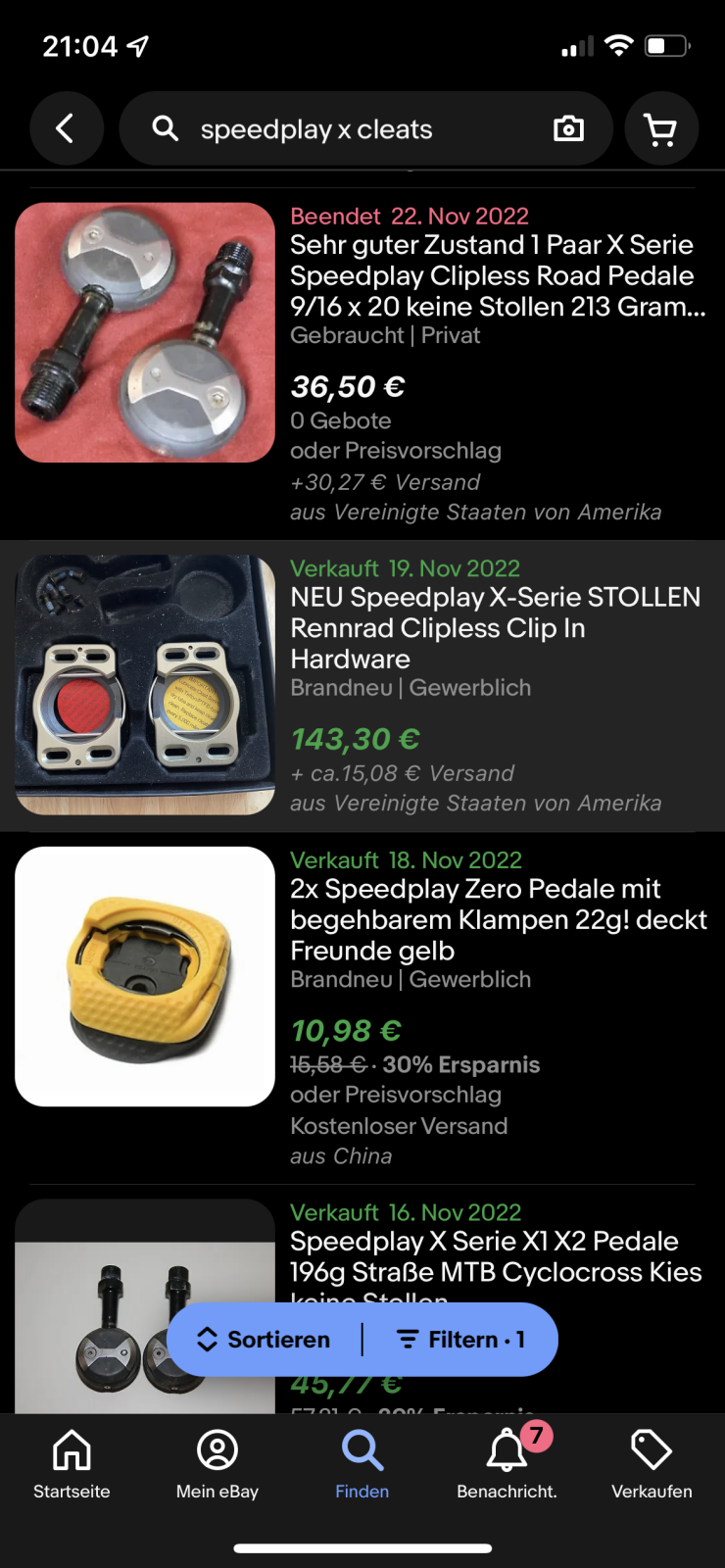Switch to the Verkaufen tab
725x1568 pixels.
652,1465
